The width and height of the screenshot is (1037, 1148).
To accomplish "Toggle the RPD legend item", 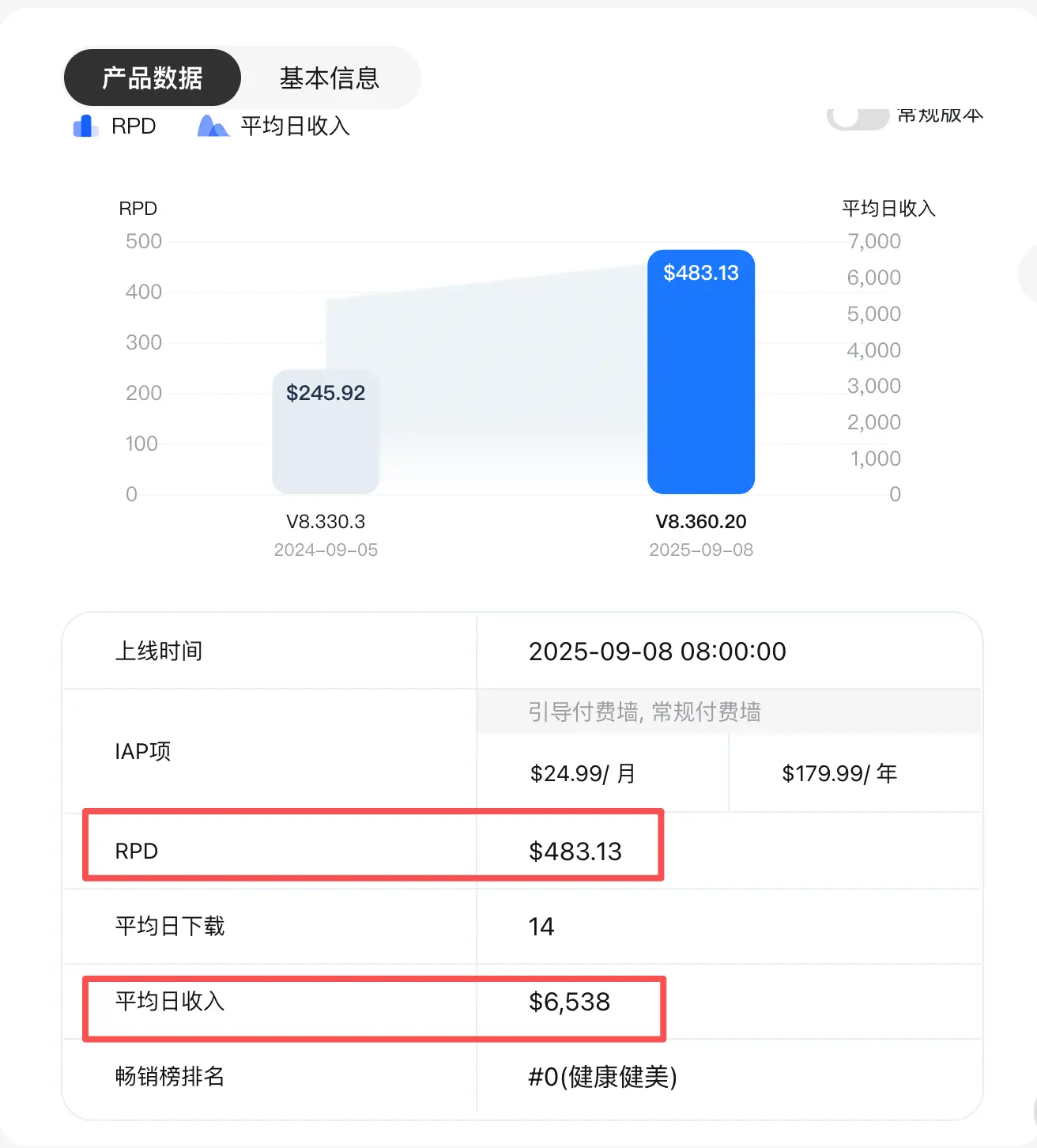I will (x=115, y=127).
